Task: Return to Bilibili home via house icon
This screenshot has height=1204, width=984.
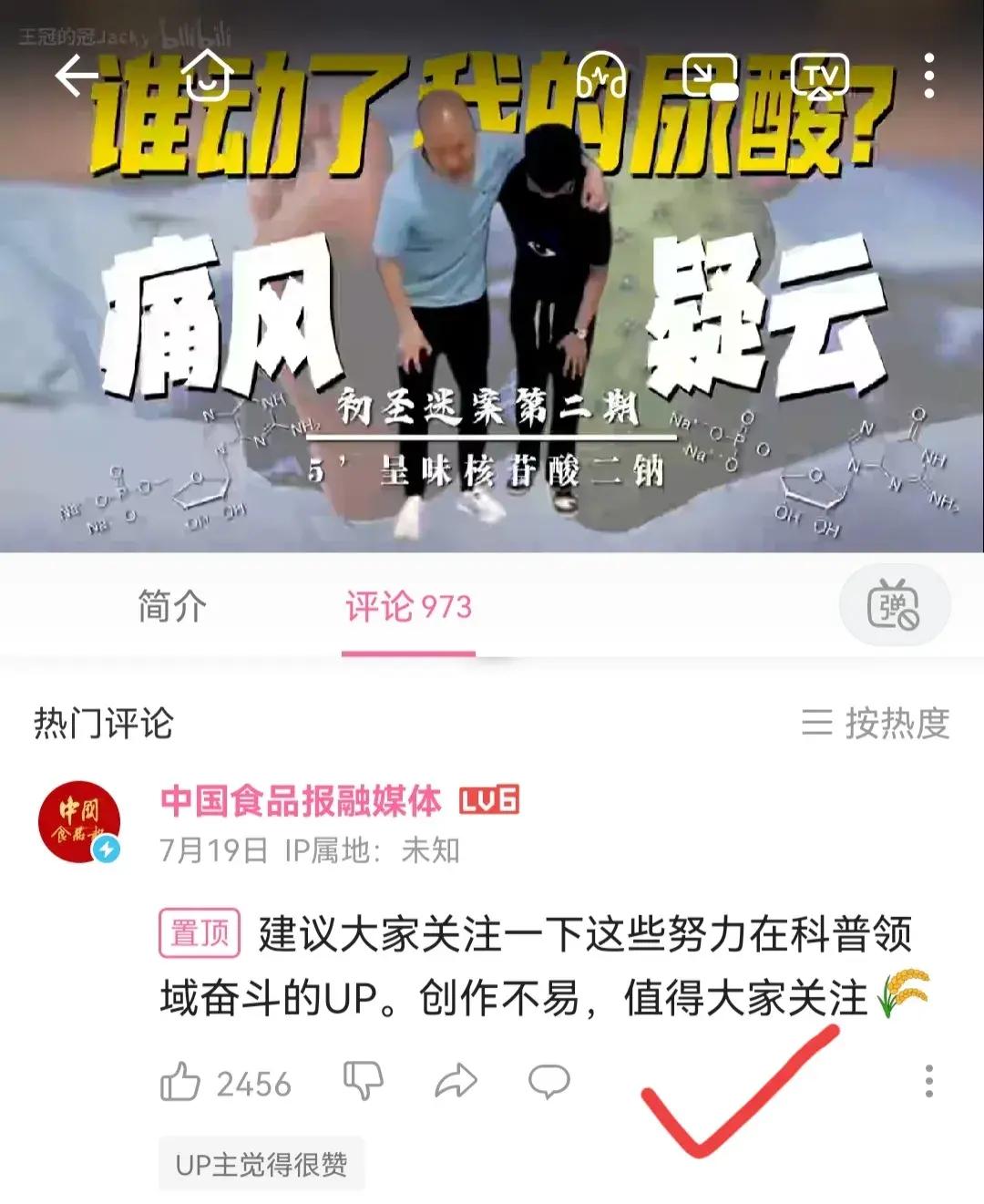Action: tap(209, 76)
